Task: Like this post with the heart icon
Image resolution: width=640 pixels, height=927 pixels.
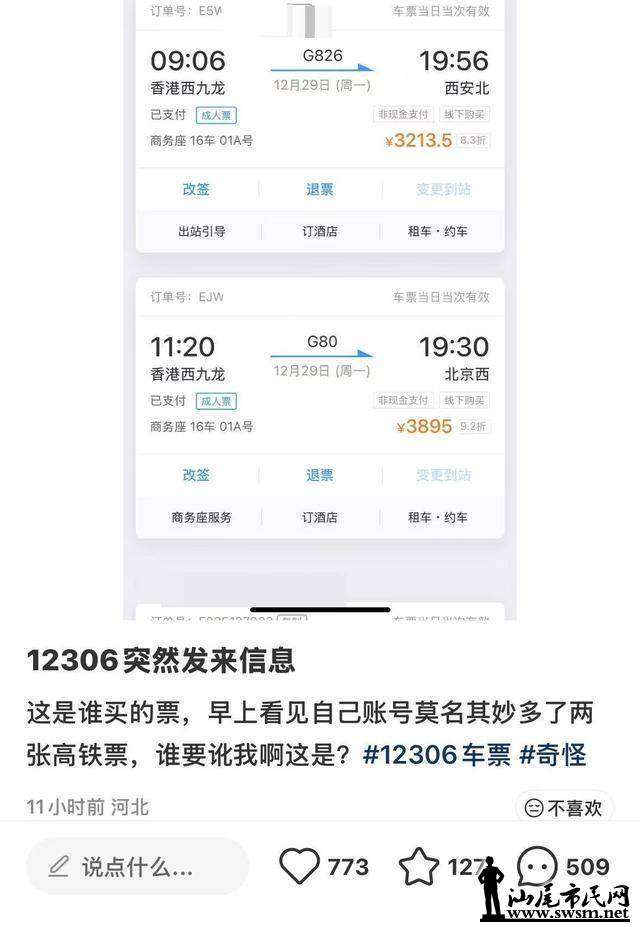Action: point(299,866)
